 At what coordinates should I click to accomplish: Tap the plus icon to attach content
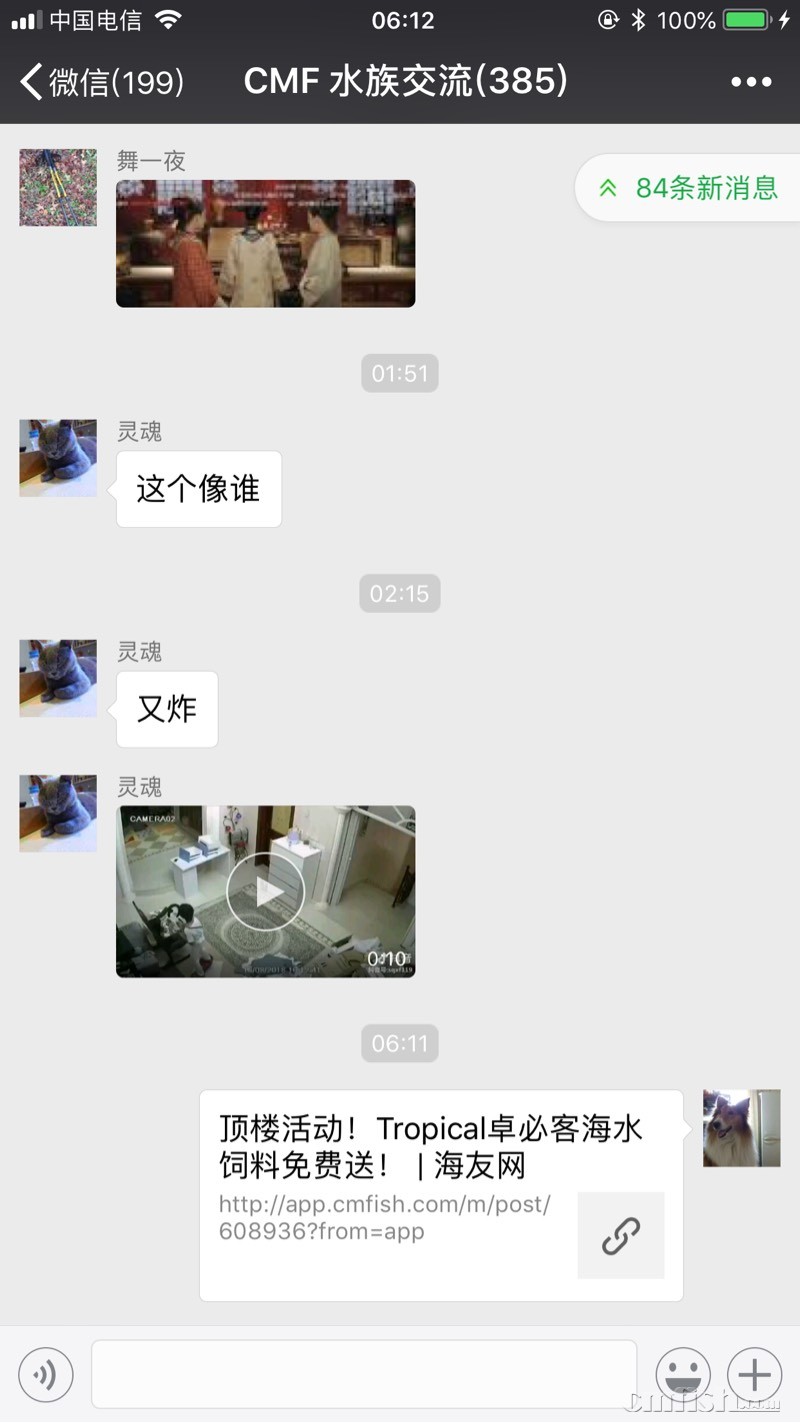(755, 1374)
